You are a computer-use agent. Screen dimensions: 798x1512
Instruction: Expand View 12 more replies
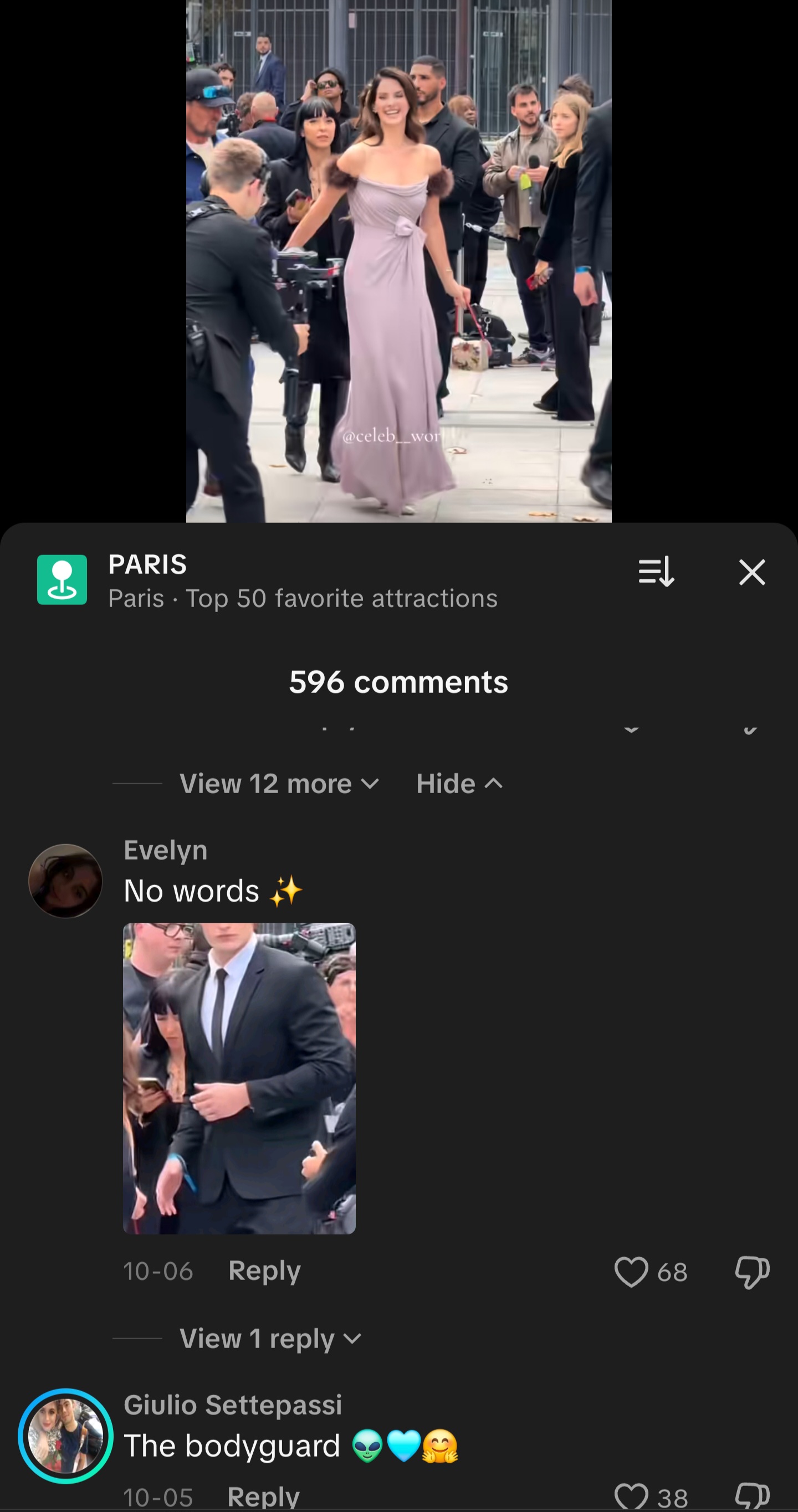(279, 784)
